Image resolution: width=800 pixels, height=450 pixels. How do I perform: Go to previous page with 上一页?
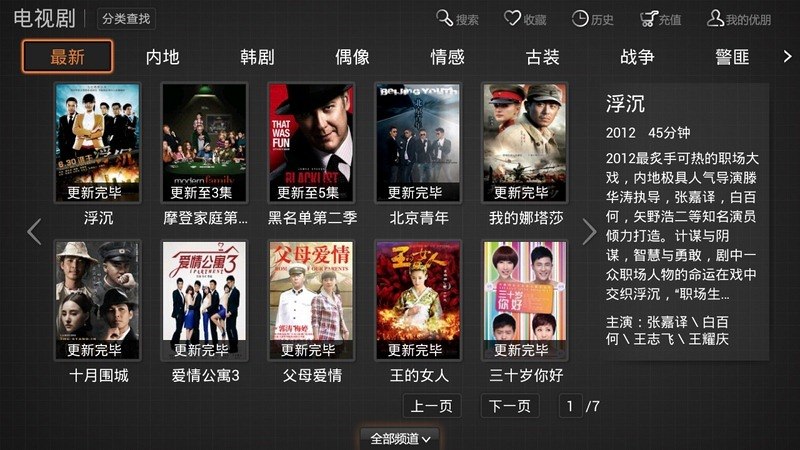432,406
